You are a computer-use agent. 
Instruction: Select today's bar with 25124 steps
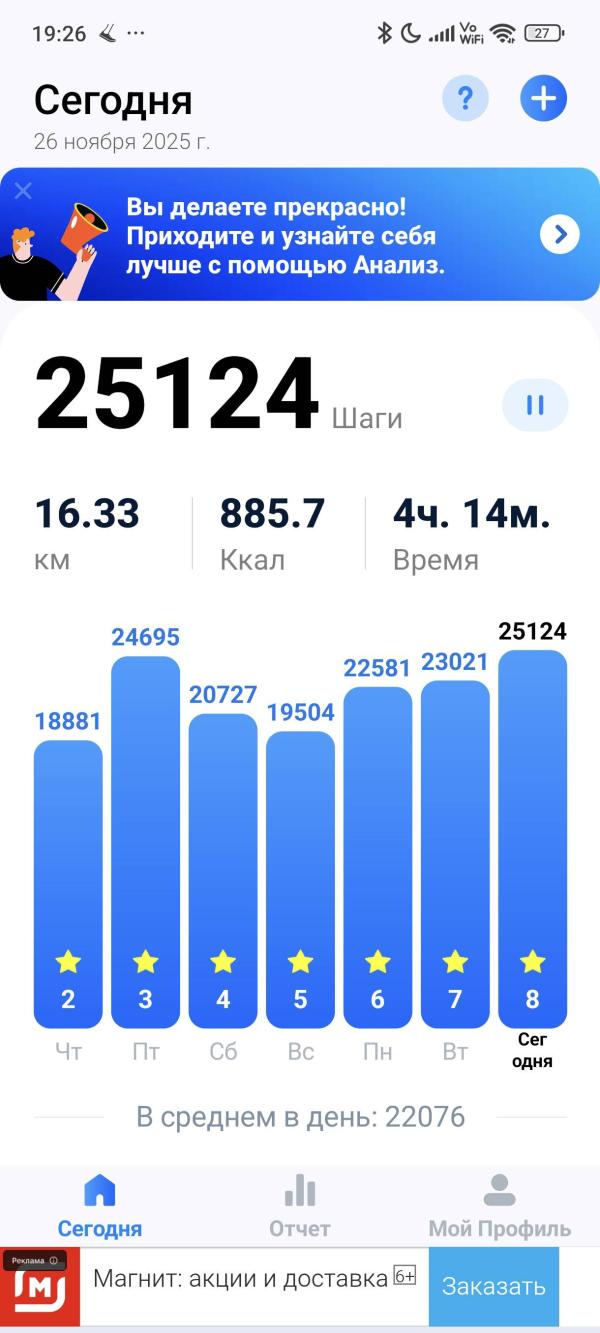tap(532, 838)
